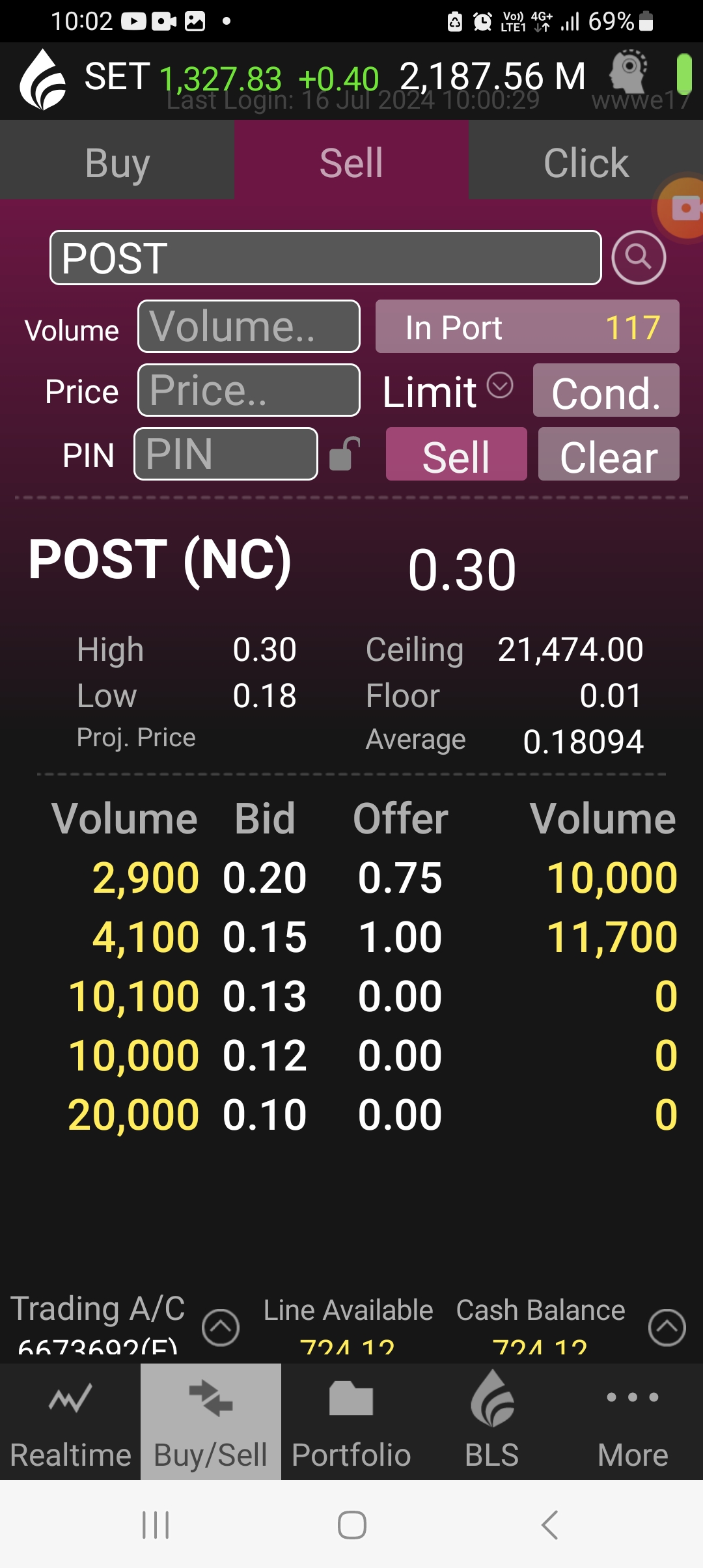Go back using the system back button

point(550,1524)
